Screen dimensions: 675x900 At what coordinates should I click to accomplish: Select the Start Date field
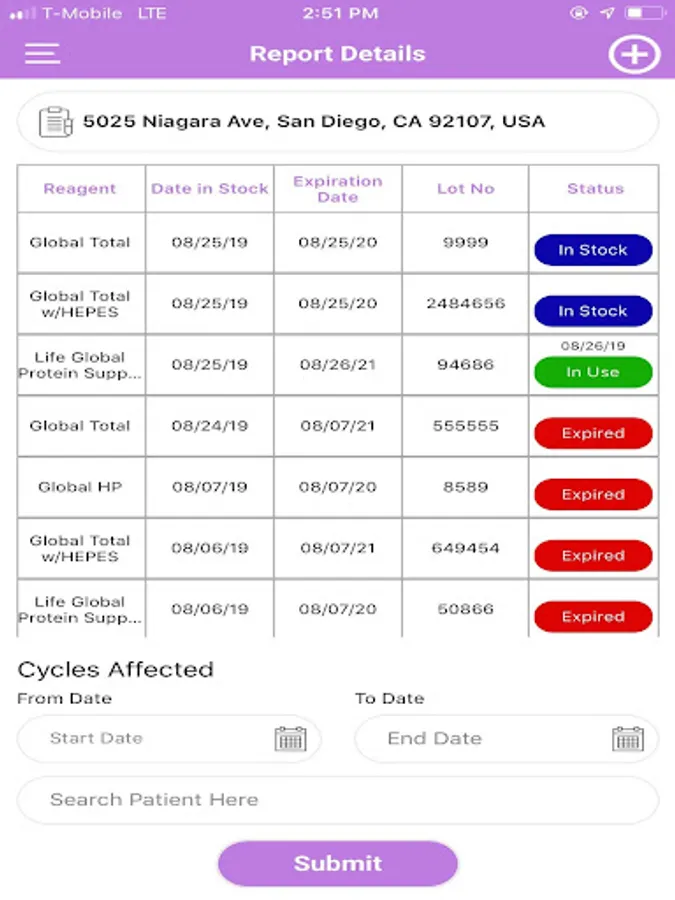tap(168, 739)
